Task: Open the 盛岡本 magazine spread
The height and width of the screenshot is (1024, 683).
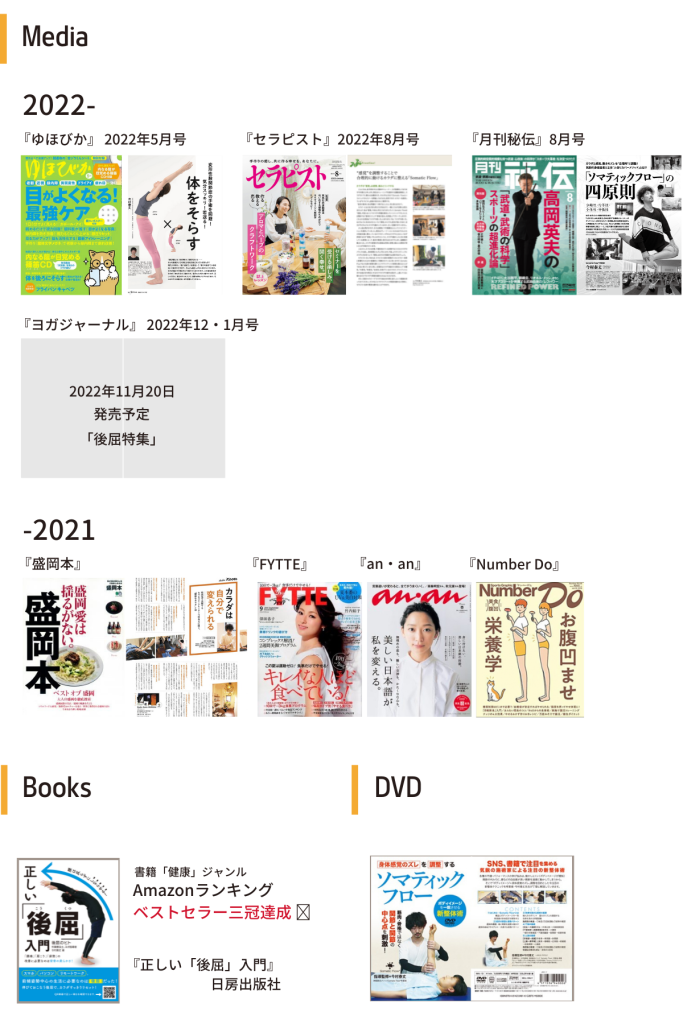Action: tap(135, 646)
